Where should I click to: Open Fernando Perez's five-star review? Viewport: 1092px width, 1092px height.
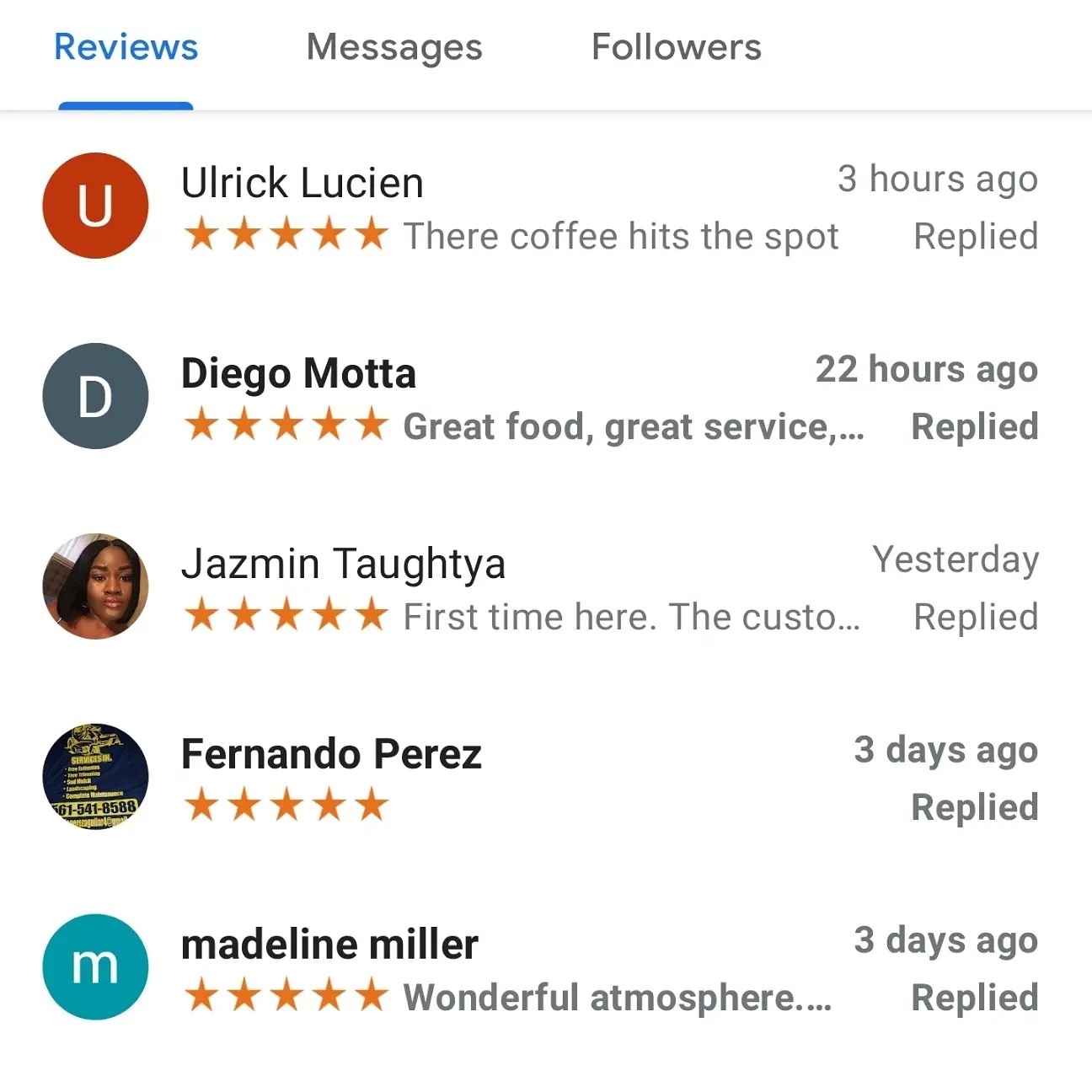[x=539, y=779]
